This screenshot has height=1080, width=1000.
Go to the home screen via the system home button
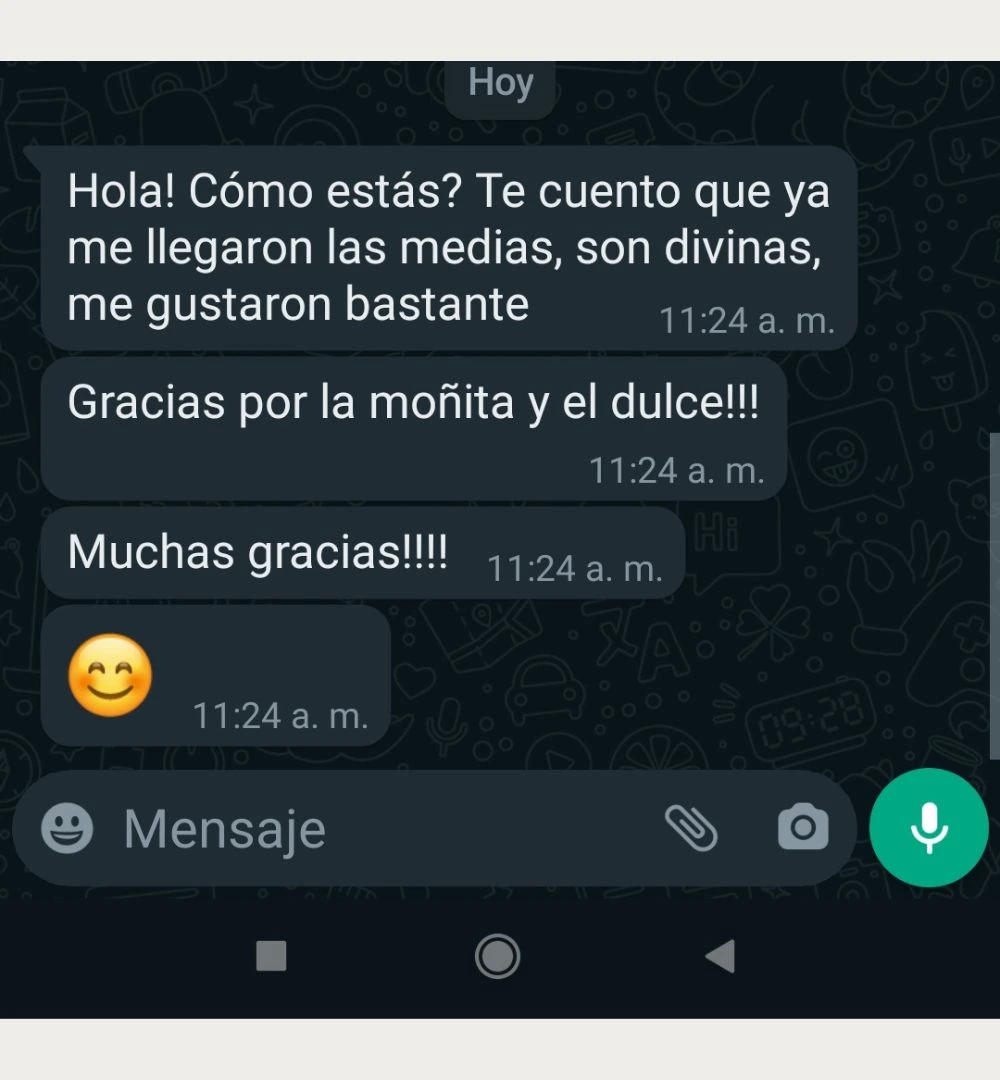click(497, 956)
